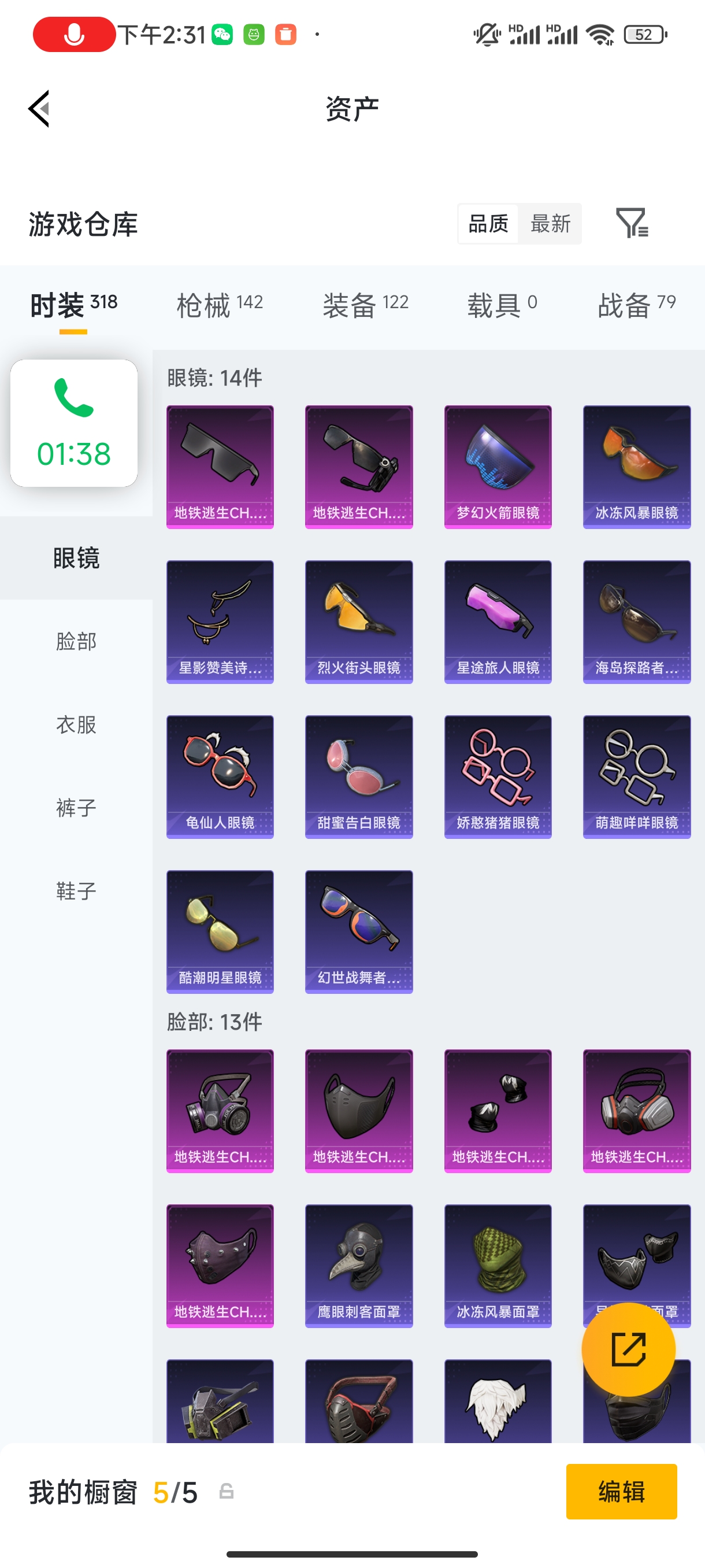Open the 鞋子 category list

[76, 892]
